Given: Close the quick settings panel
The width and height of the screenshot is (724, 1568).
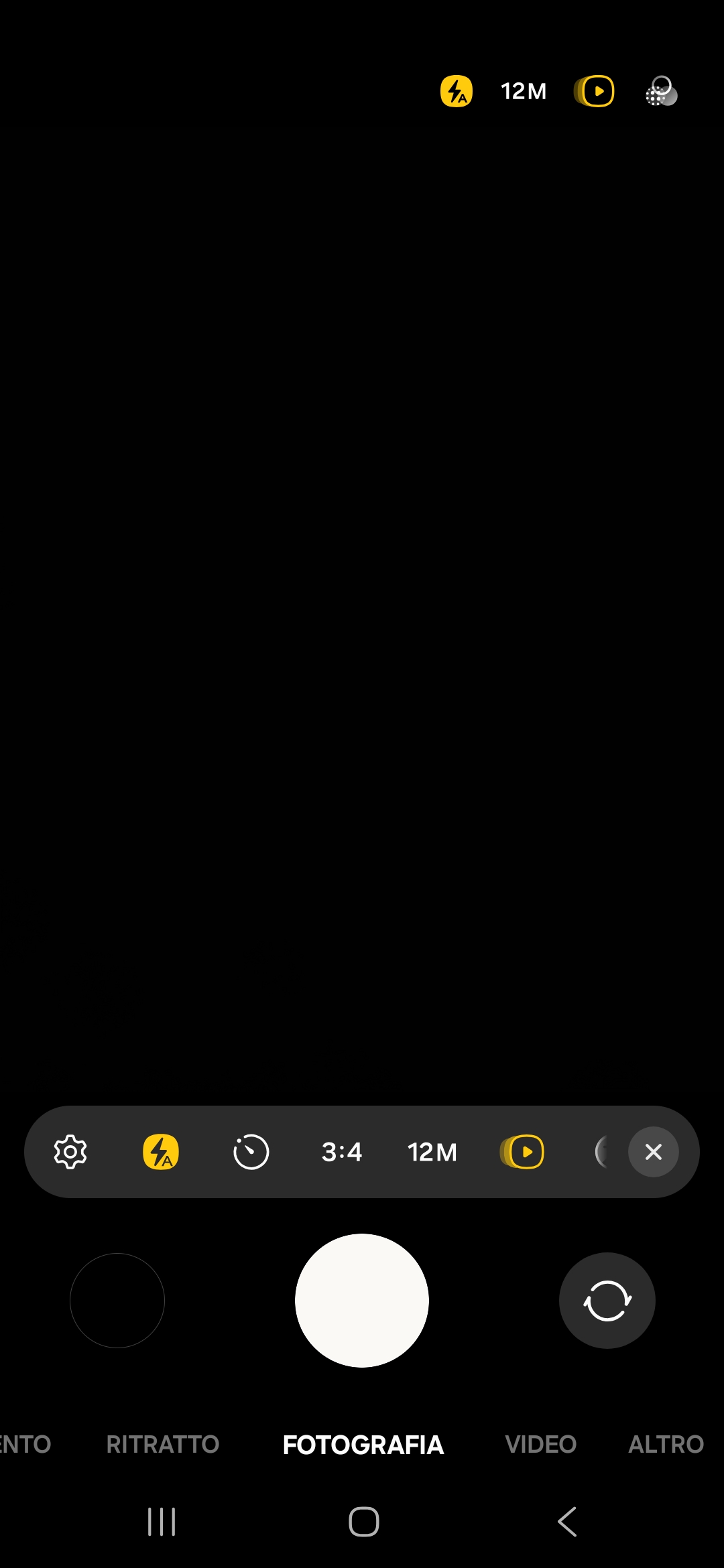Looking at the screenshot, I should pyautogui.click(x=654, y=1152).
